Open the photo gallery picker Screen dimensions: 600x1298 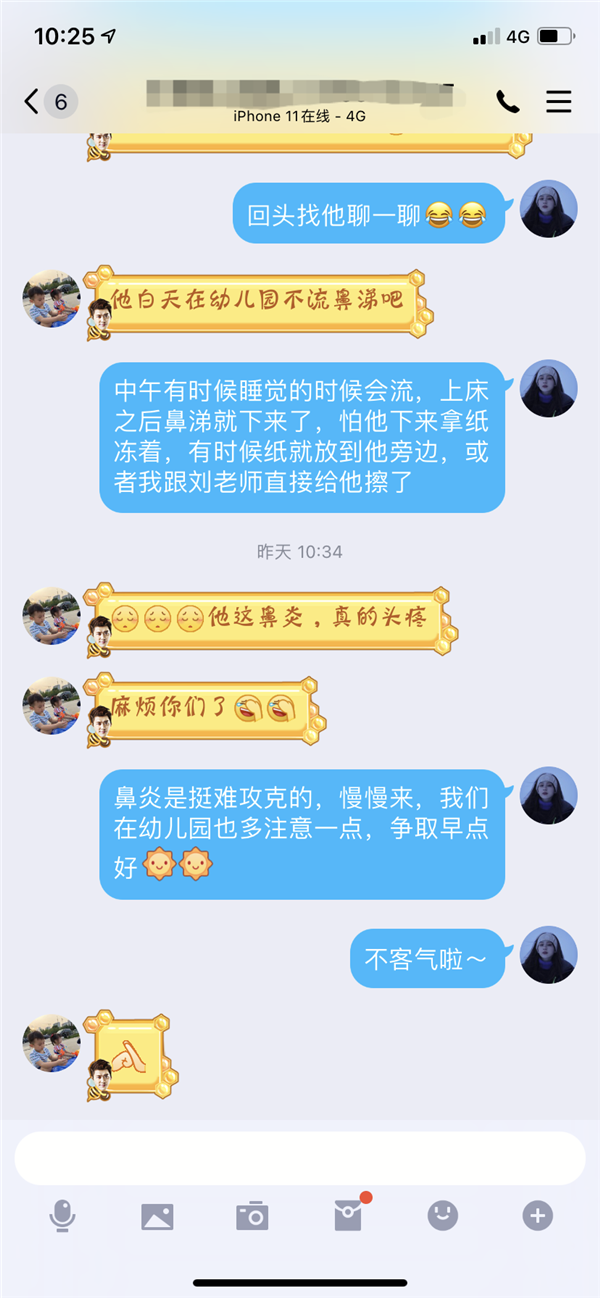point(157,1216)
